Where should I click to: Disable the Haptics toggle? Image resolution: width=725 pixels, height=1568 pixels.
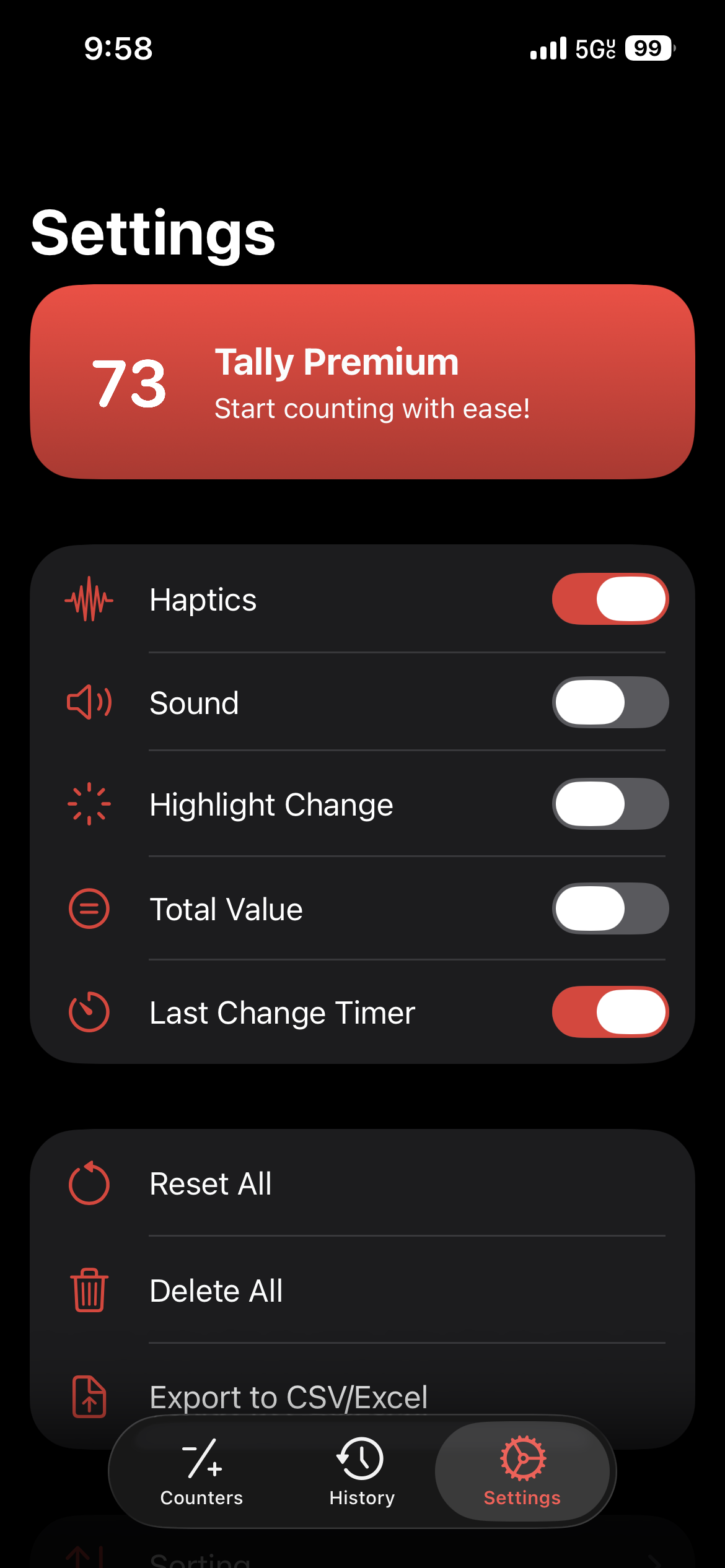610,599
